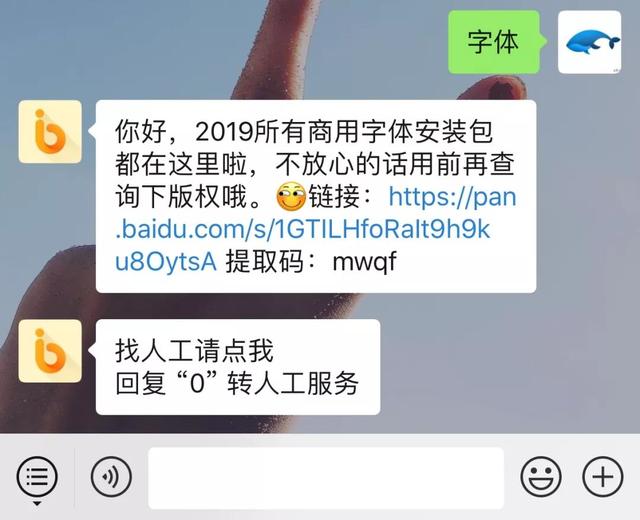The image size is (640, 520).
Task: Open the account menu list icon
Action: coord(37,478)
